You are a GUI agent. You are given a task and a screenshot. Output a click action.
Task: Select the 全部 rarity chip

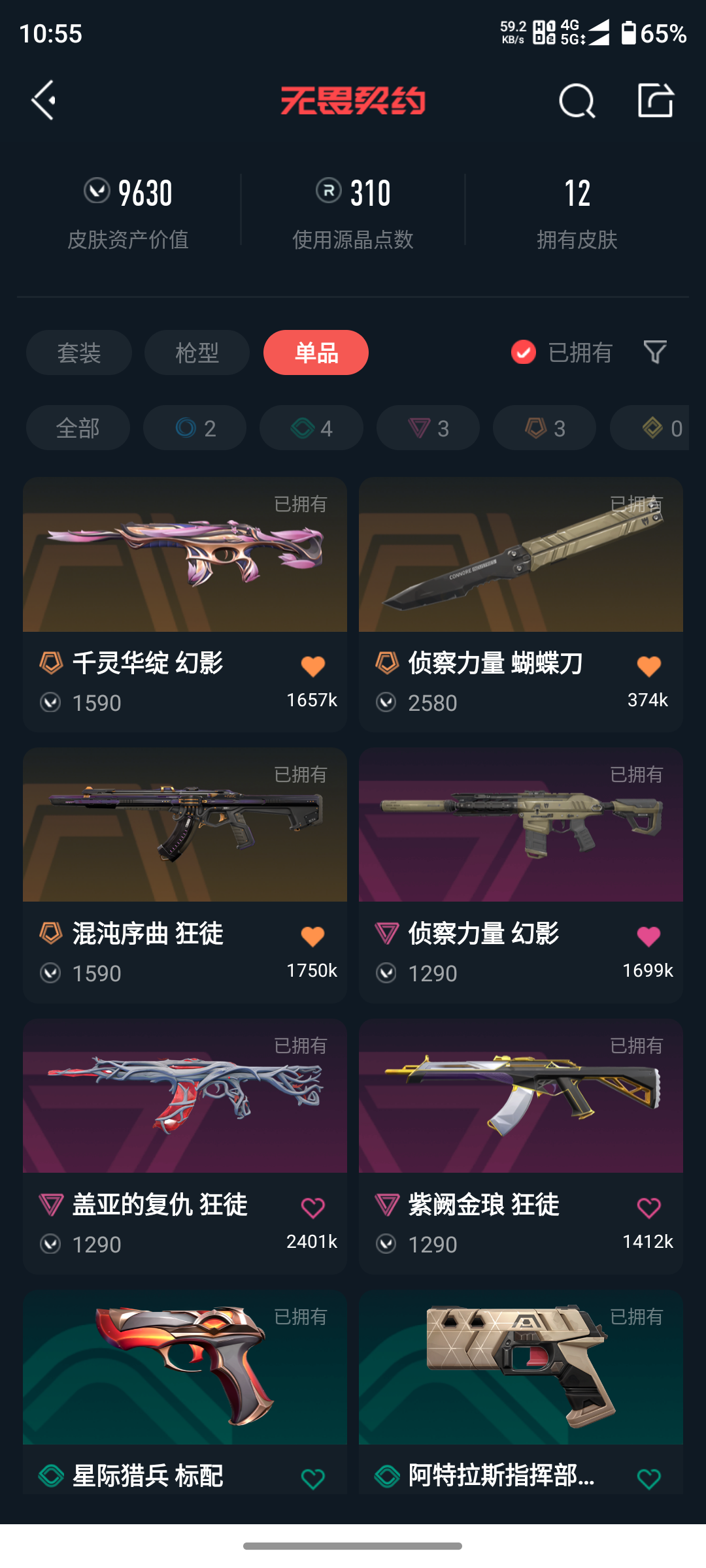point(78,428)
